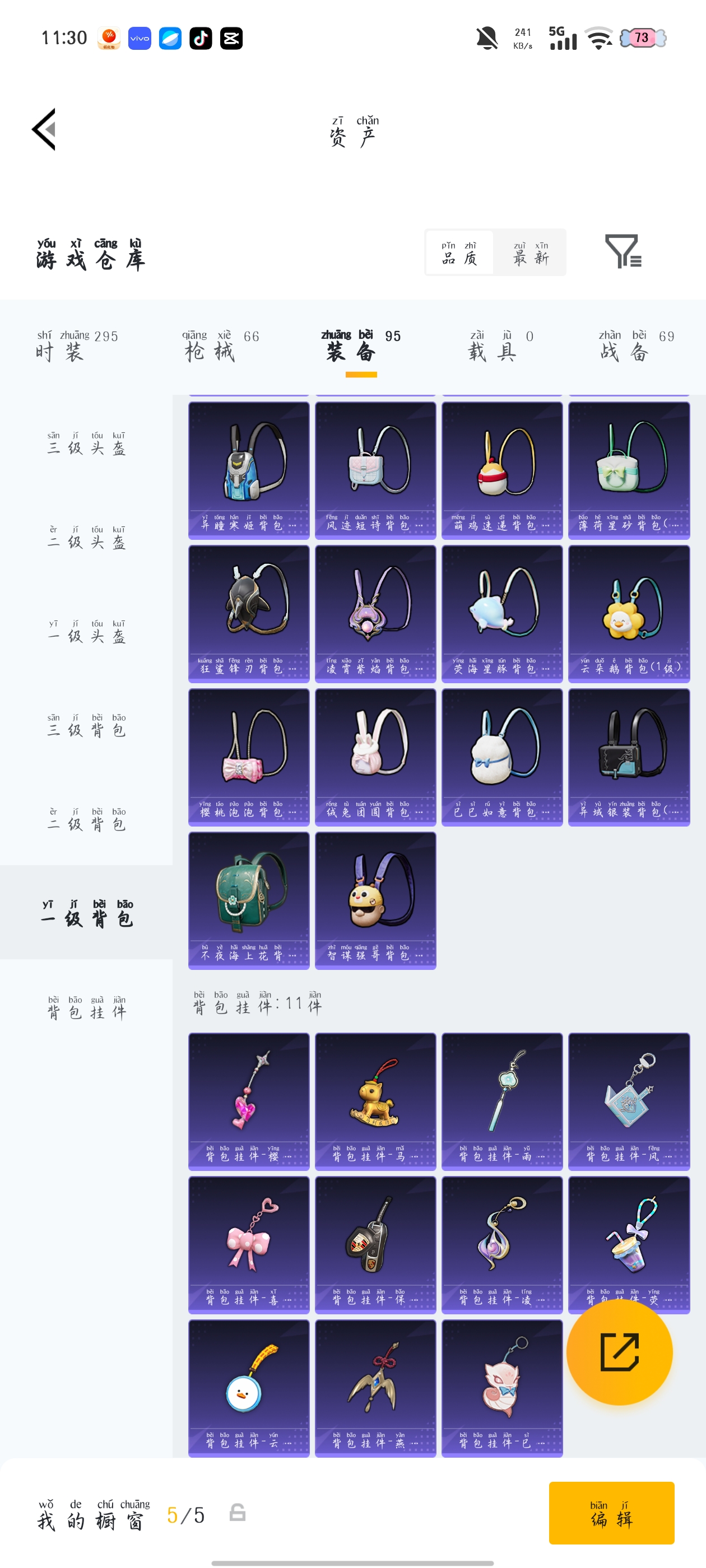Select 二级背包 in the side list
The width and height of the screenshot is (706, 1568).
pos(86,820)
